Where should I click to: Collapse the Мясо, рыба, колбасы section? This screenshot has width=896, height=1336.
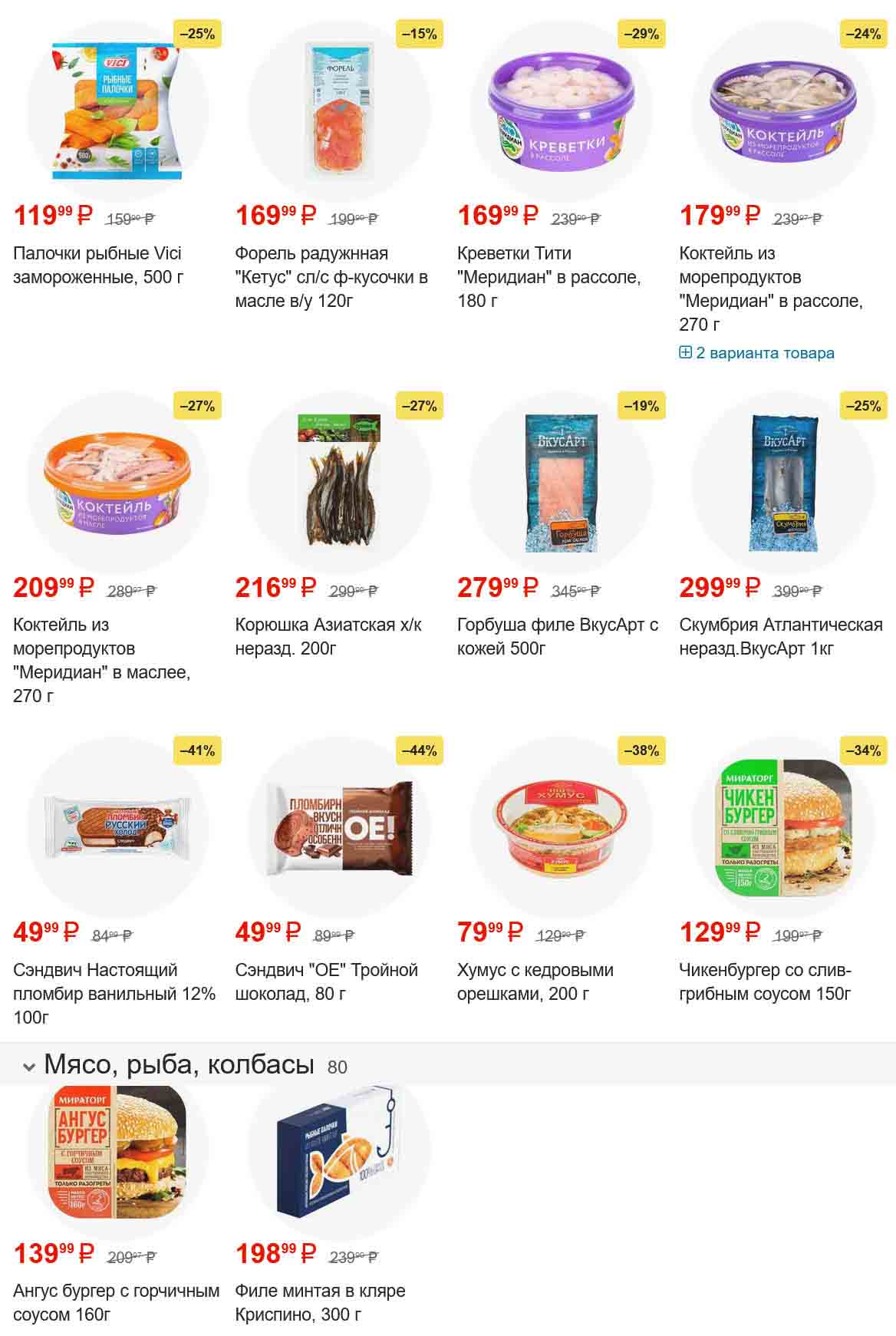click(x=29, y=1066)
